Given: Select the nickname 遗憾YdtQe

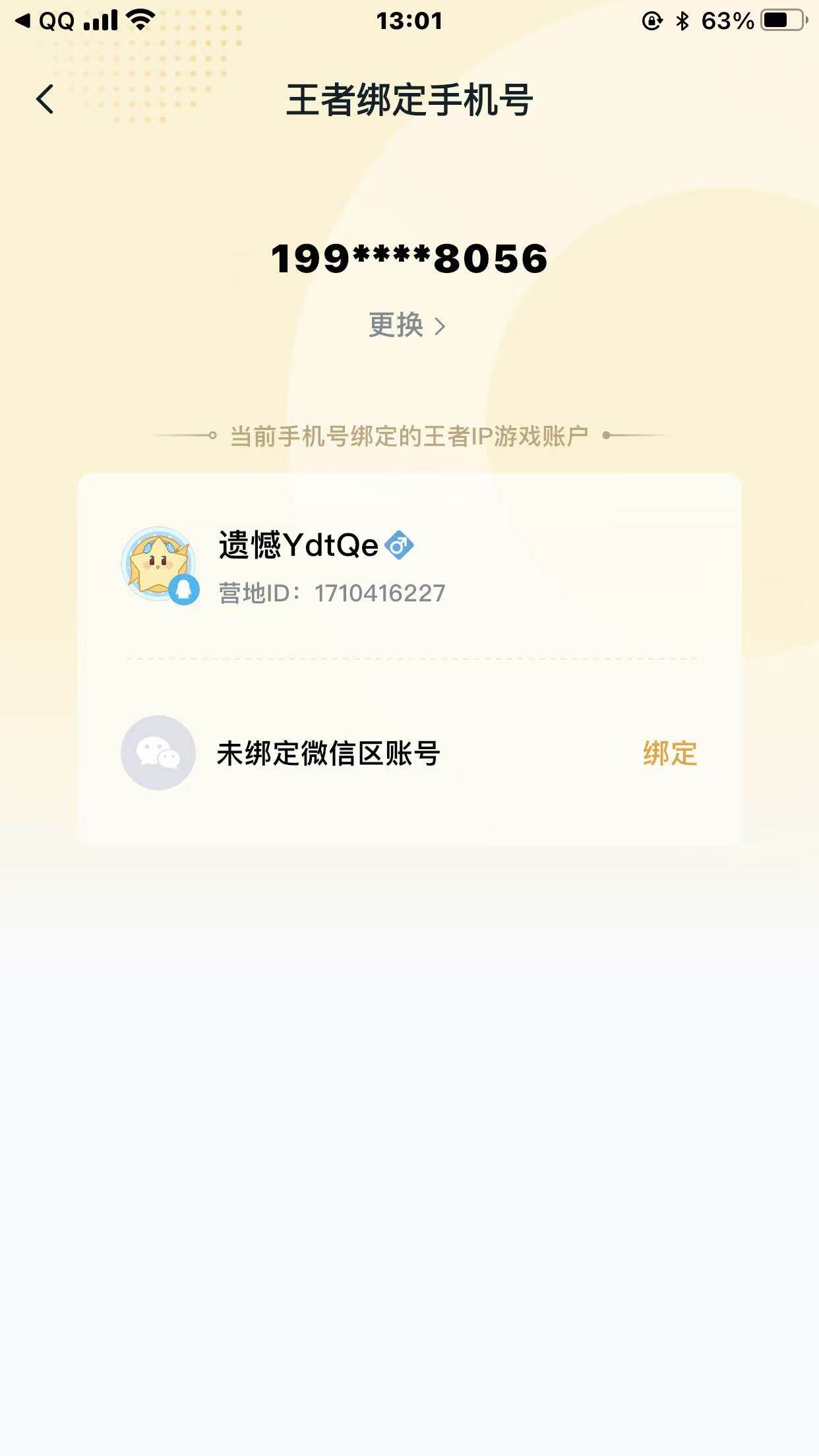Looking at the screenshot, I should 300,543.
